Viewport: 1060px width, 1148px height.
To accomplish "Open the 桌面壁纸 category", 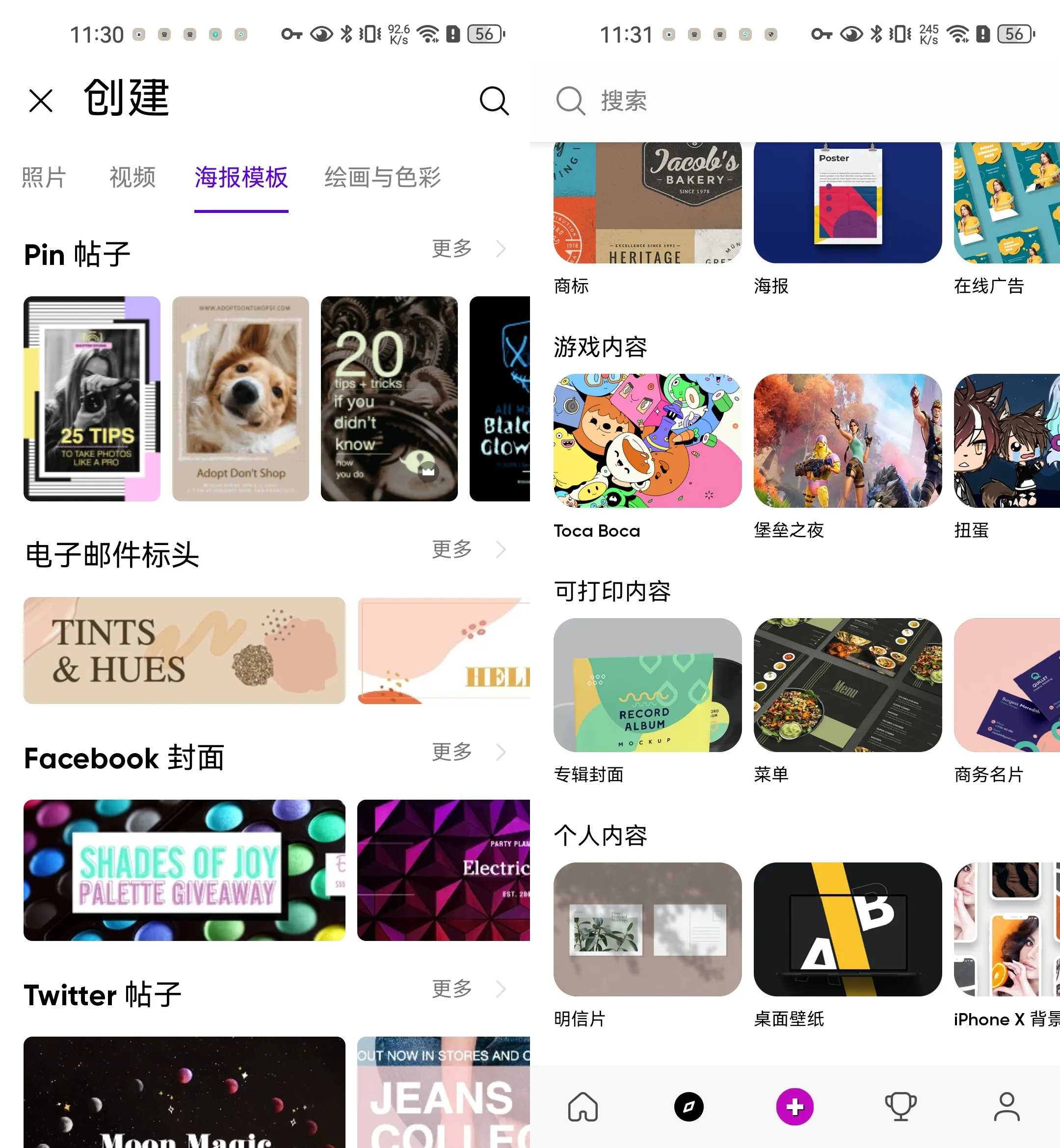I will (847, 929).
